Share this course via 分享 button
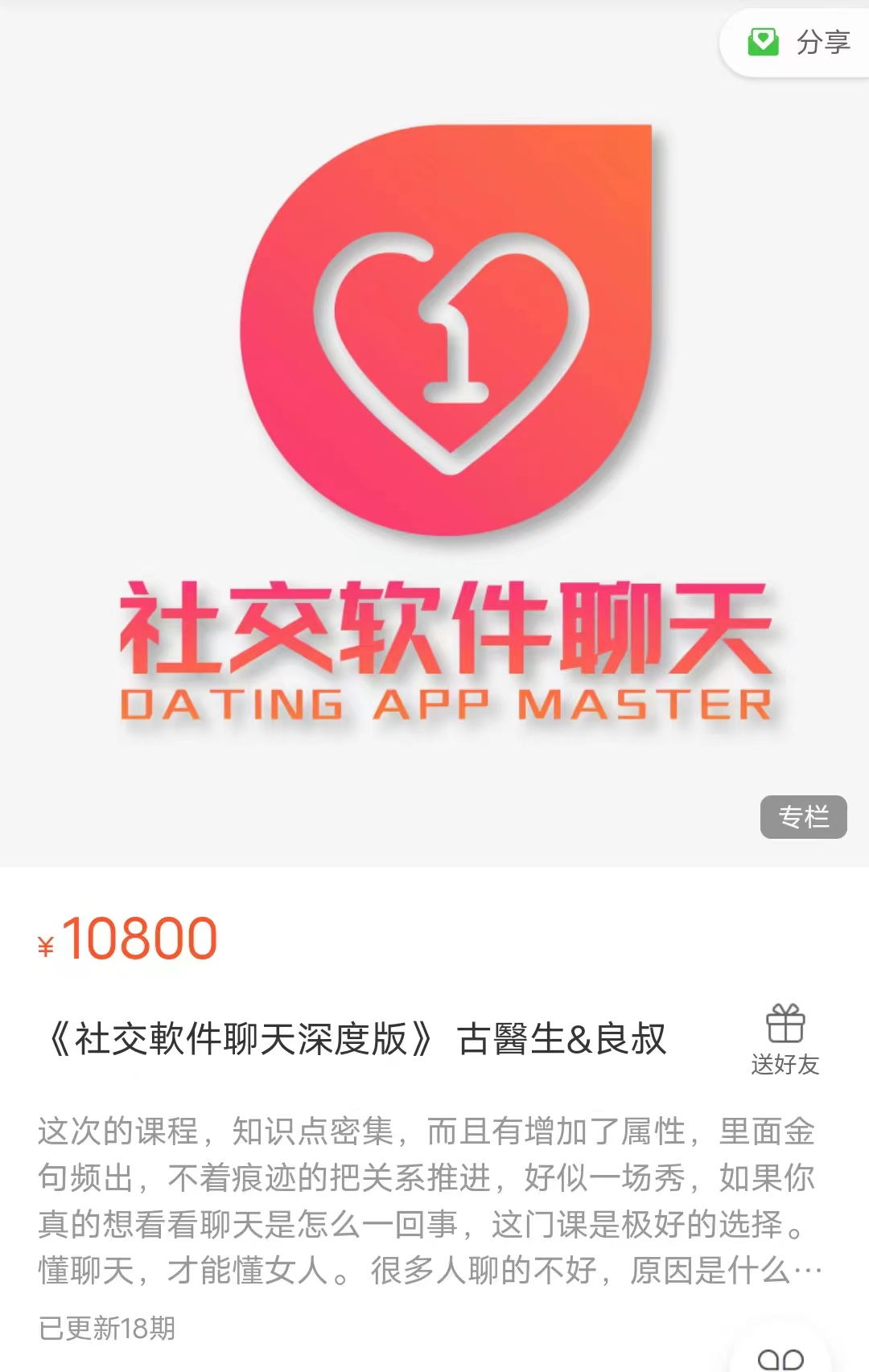This screenshot has width=869, height=1372. pos(799,43)
